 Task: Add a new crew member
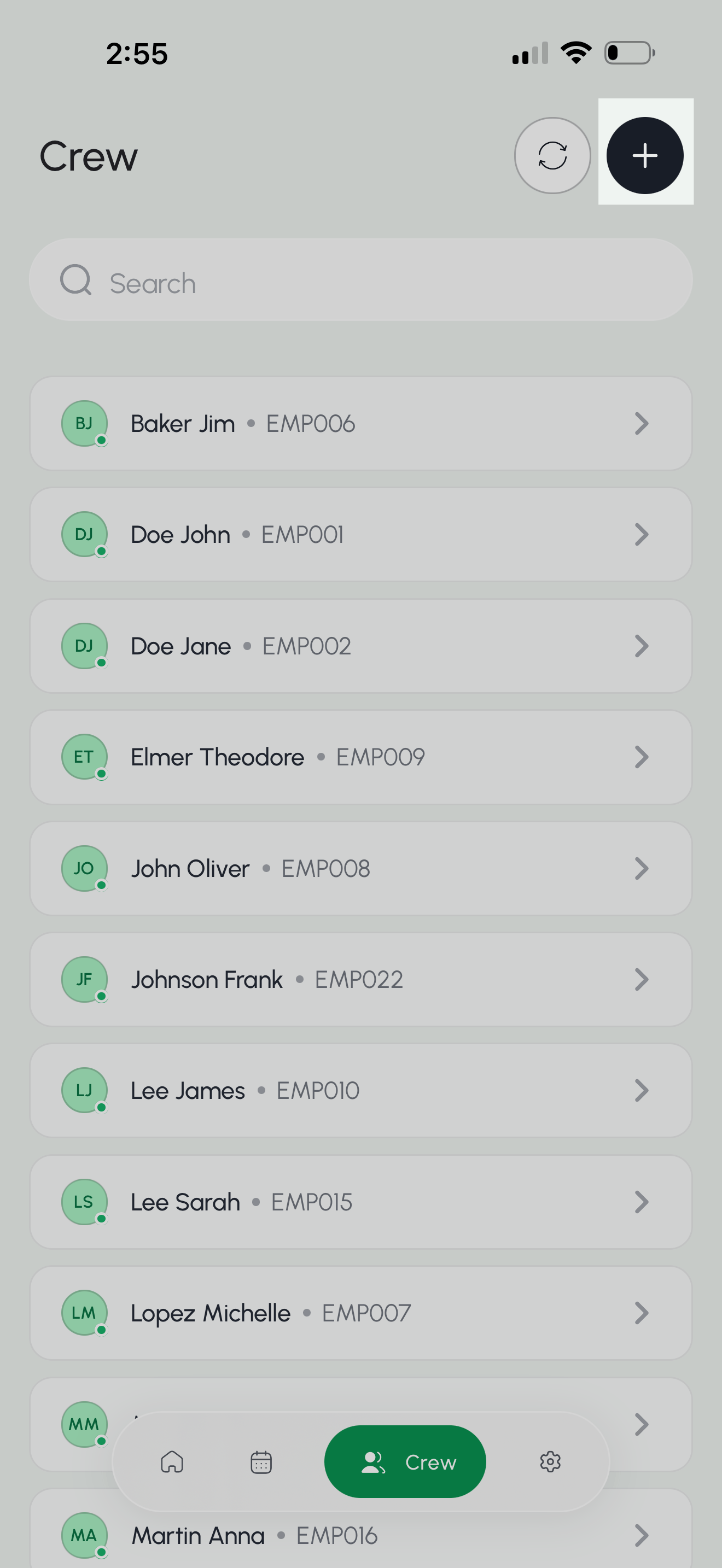pyautogui.click(x=645, y=155)
